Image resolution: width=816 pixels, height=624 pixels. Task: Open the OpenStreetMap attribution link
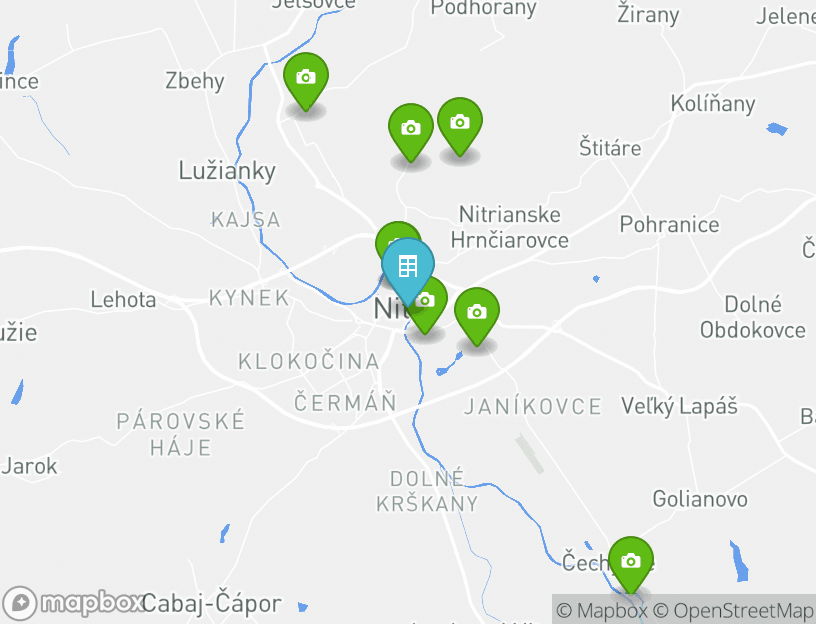pyautogui.click(x=743, y=610)
